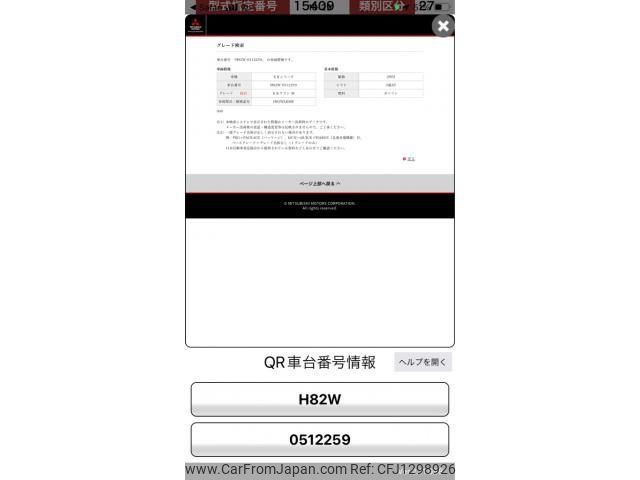Tap the ヘルプを開く help button
The width and height of the screenshot is (640, 480).
point(423,362)
